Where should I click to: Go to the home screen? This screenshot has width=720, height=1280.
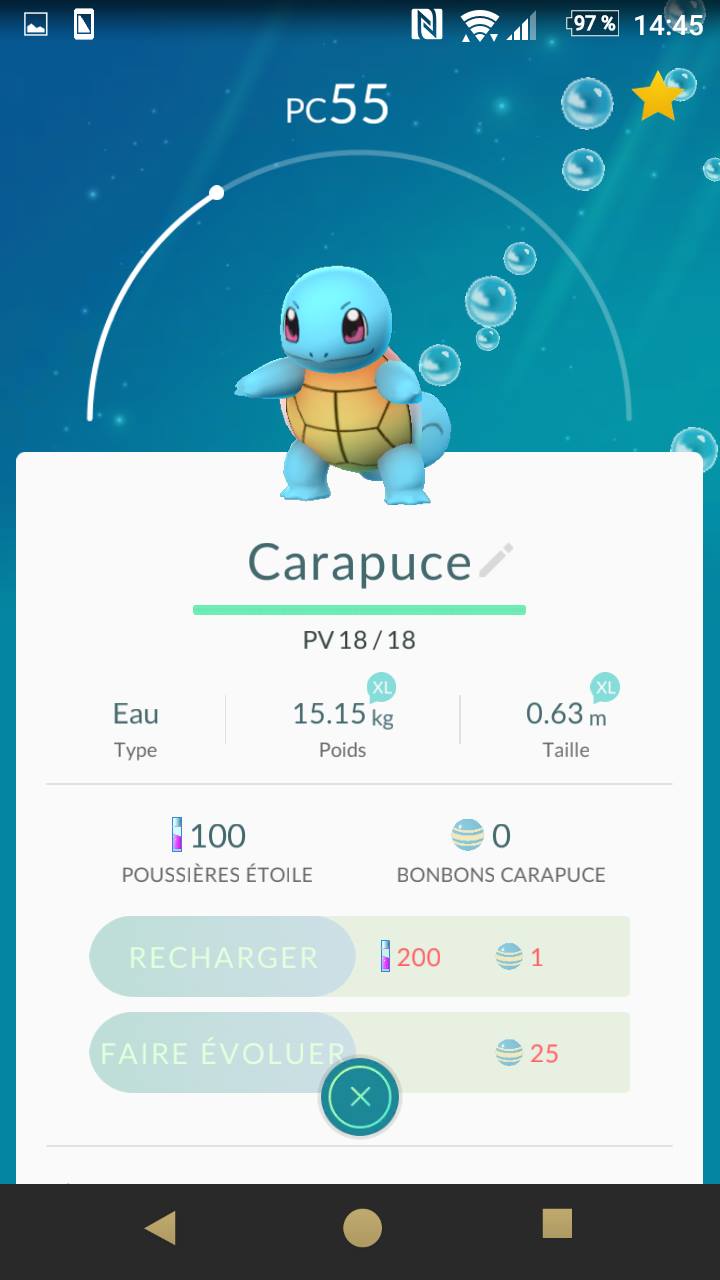click(x=362, y=1227)
